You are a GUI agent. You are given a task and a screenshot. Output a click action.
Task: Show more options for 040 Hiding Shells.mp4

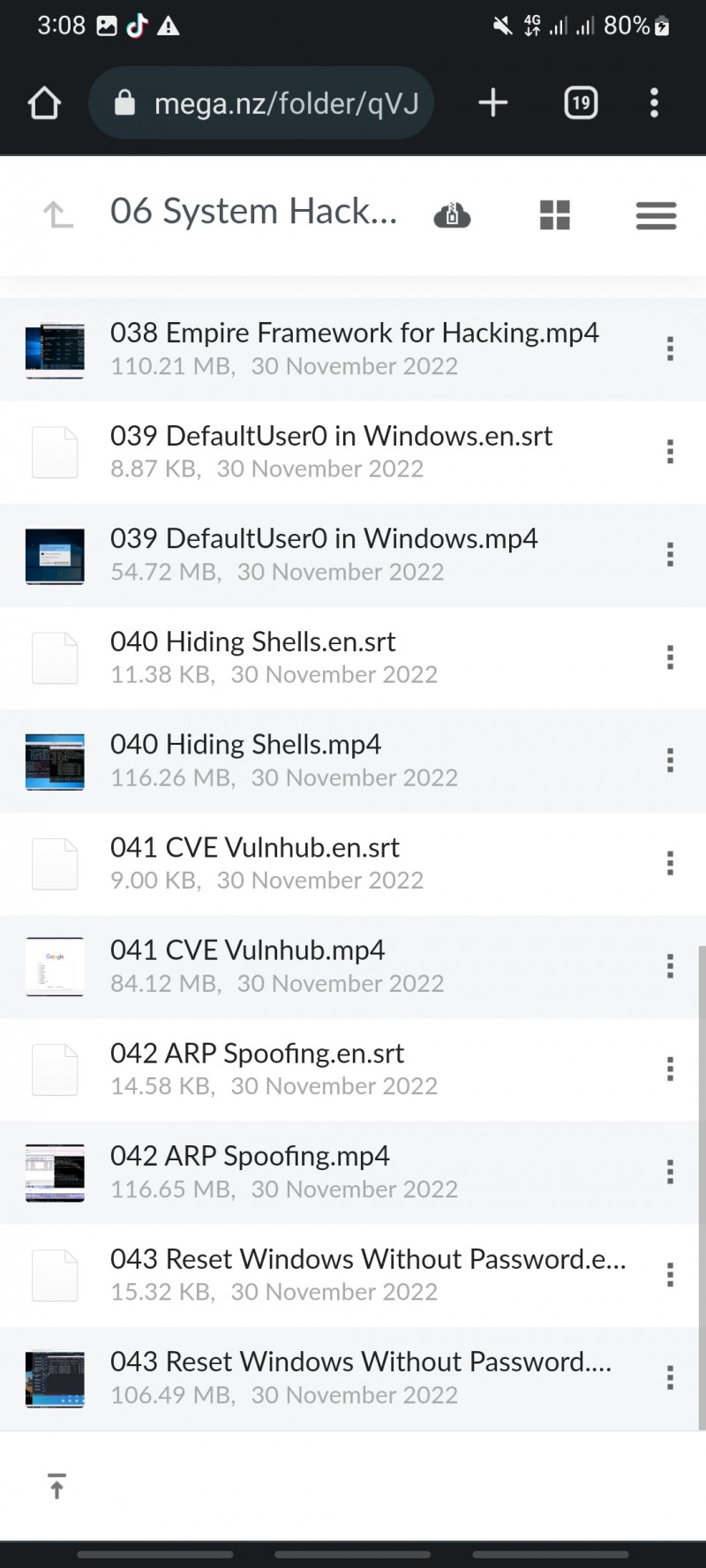pyautogui.click(x=671, y=761)
